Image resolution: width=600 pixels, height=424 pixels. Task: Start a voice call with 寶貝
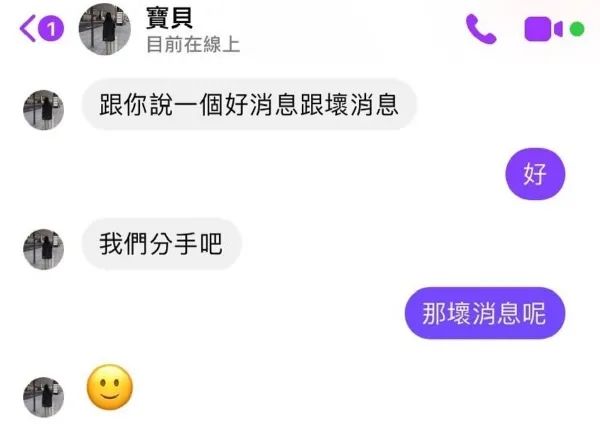(x=480, y=29)
